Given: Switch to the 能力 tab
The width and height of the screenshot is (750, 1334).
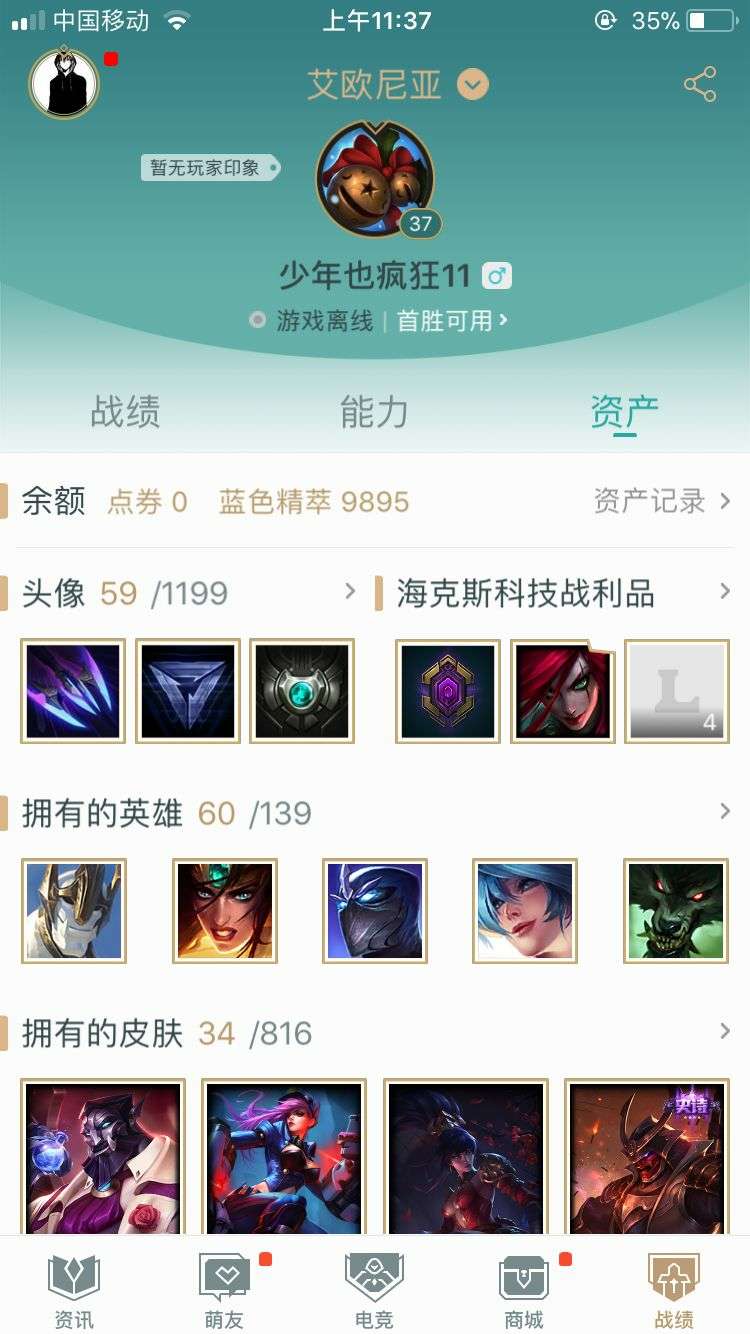Looking at the screenshot, I should 374,412.
